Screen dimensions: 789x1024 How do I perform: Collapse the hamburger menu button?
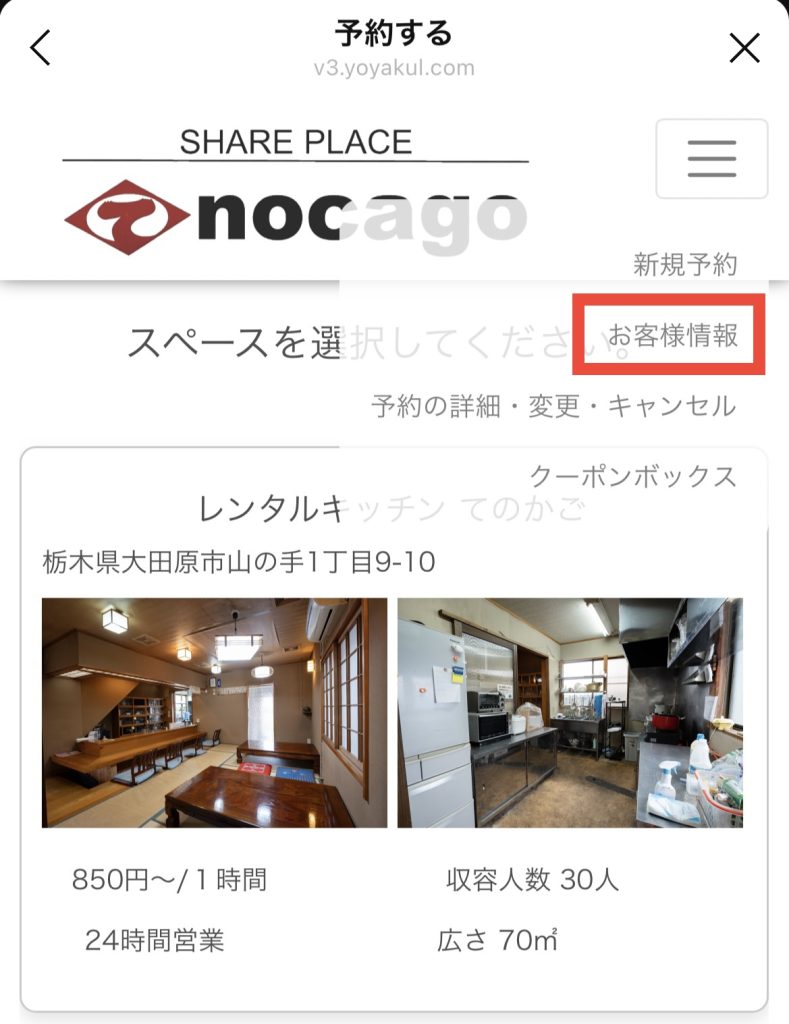click(x=711, y=159)
